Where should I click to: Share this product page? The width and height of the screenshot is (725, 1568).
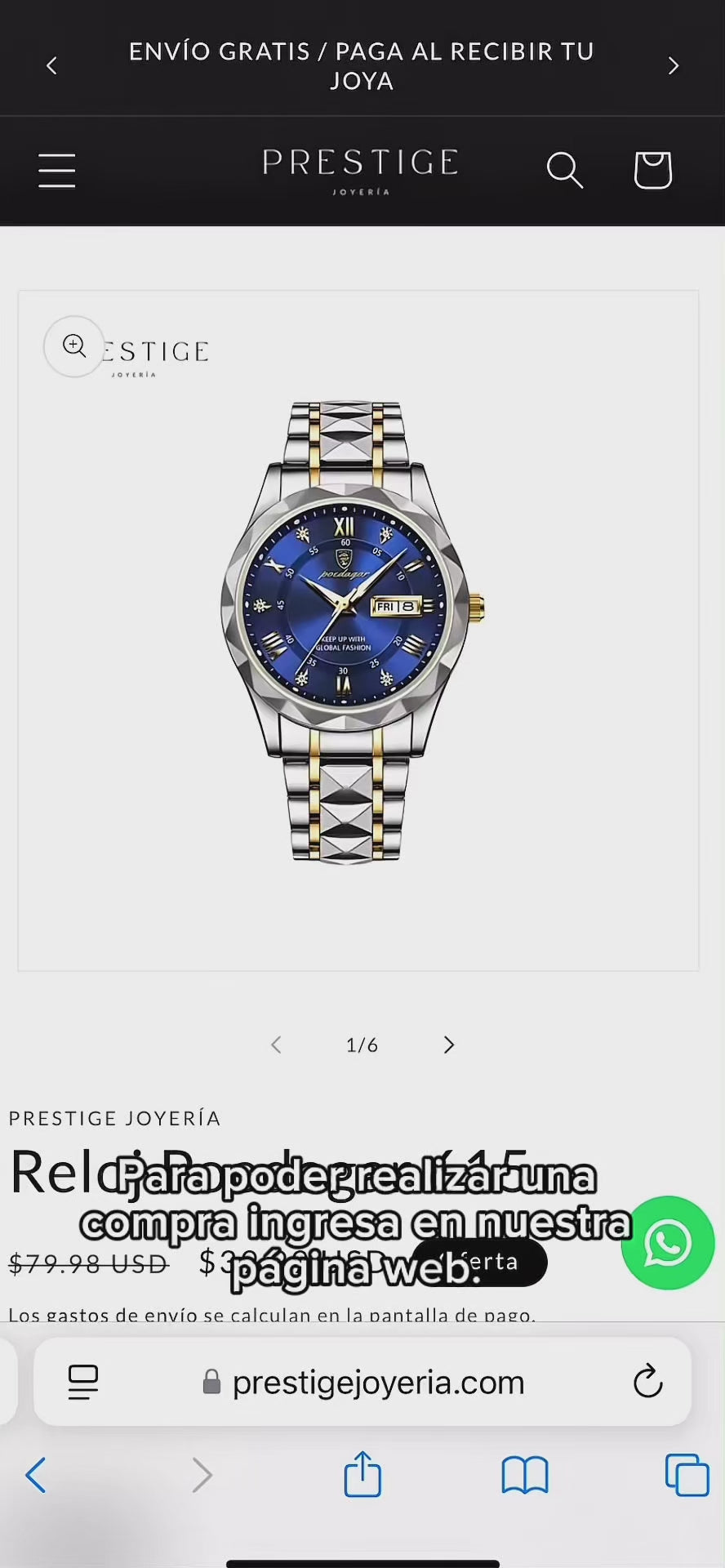point(362,1475)
